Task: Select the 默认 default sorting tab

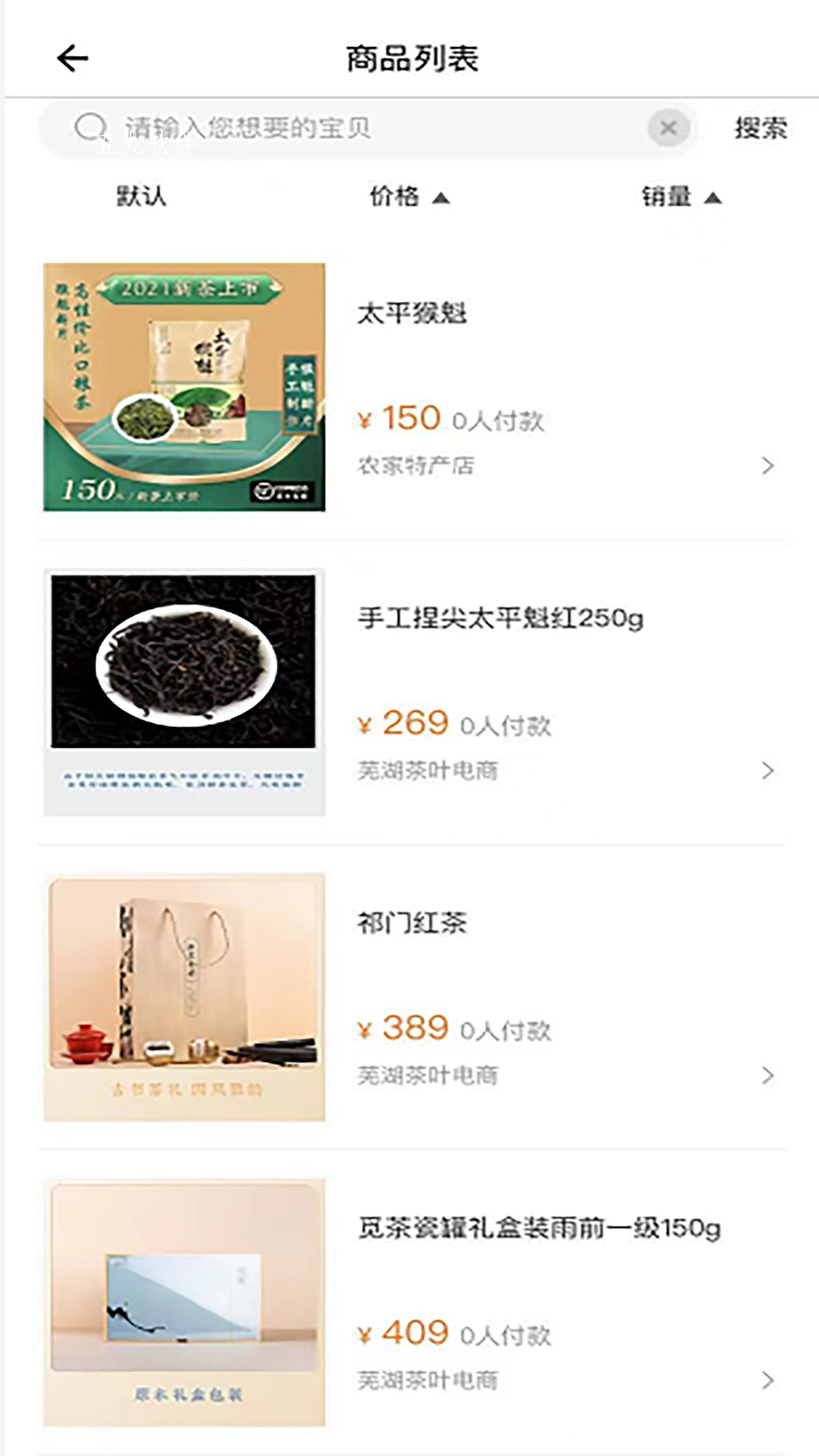Action: pyautogui.click(x=141, y=196)
